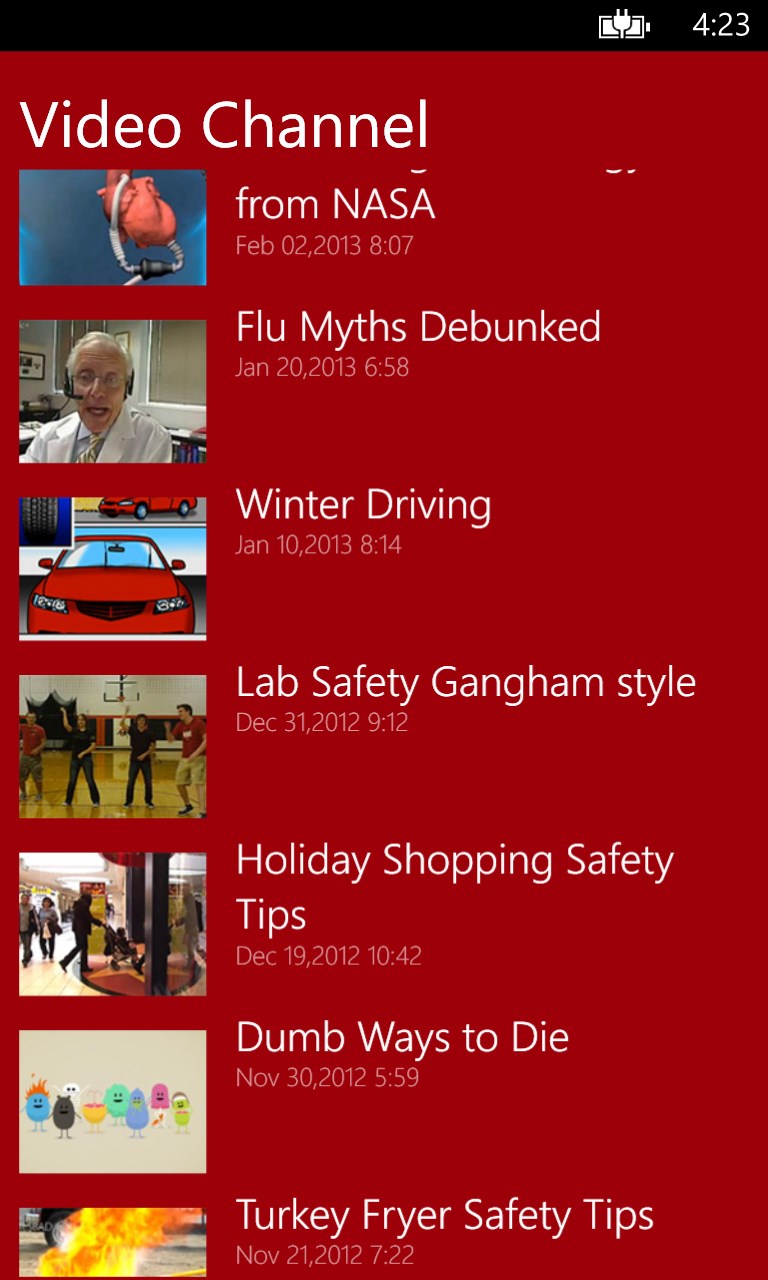Click the Video Channel page header

pos(223,126)
